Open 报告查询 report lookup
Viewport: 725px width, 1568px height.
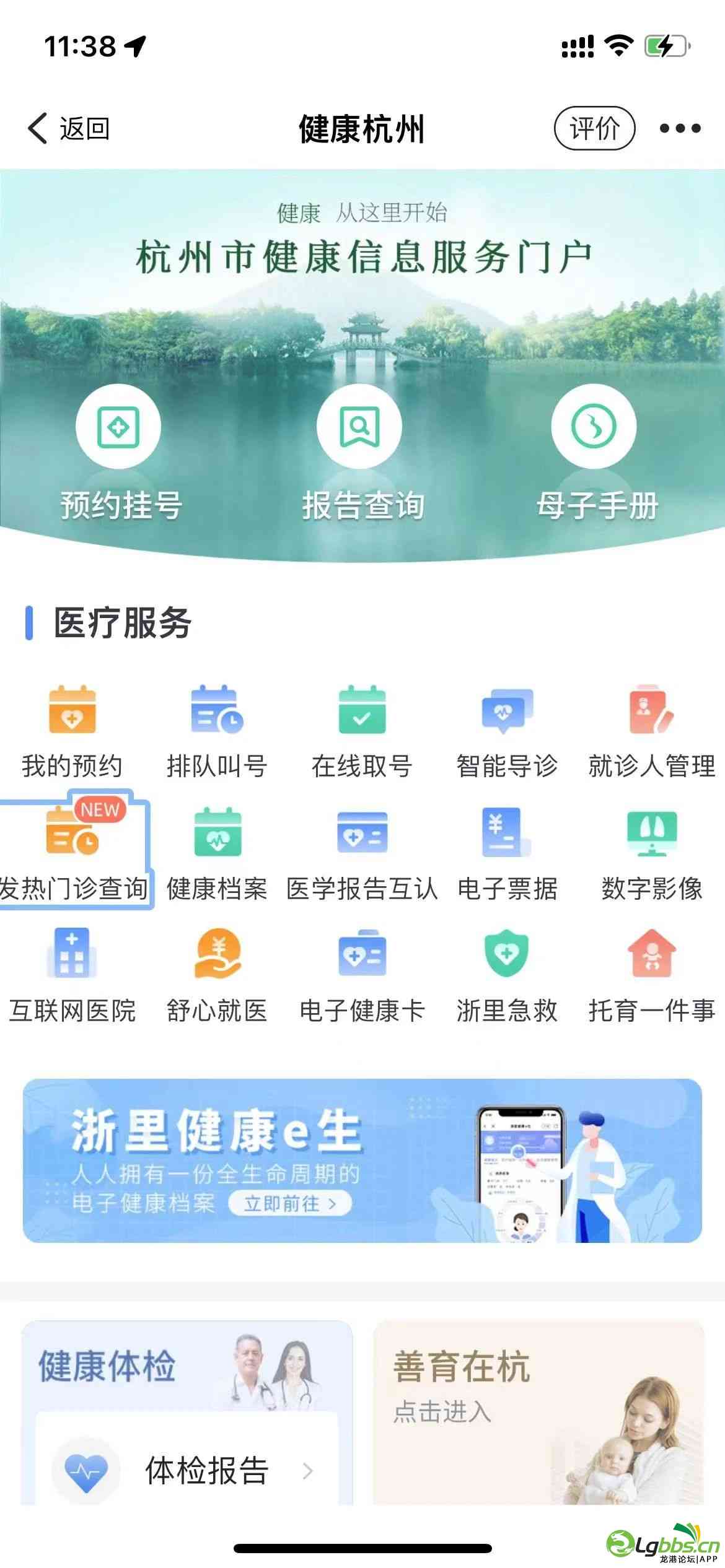[x=360, y=452]
